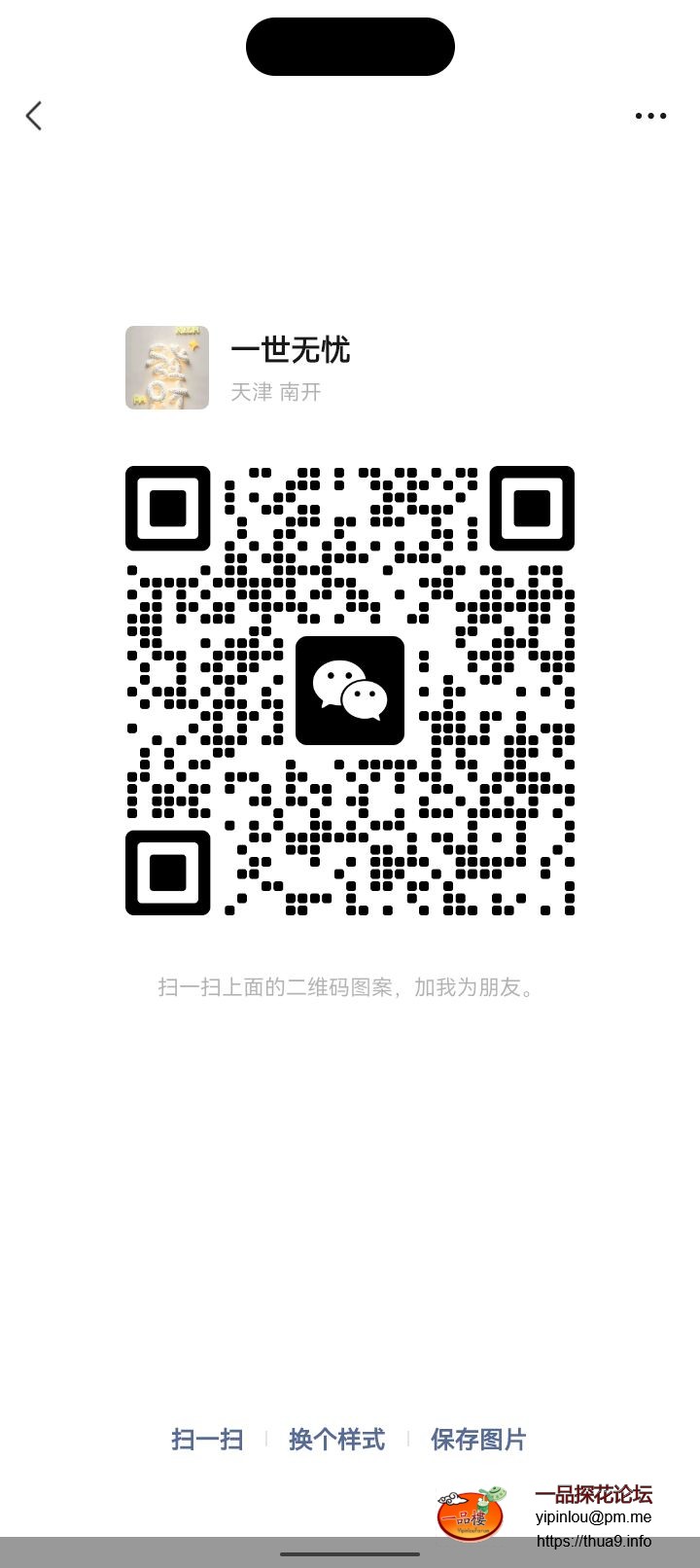Save the QR image with 保存图片
Image resolution: width=700 pixels, height=1568 pixels.
tap(478, 1440)
